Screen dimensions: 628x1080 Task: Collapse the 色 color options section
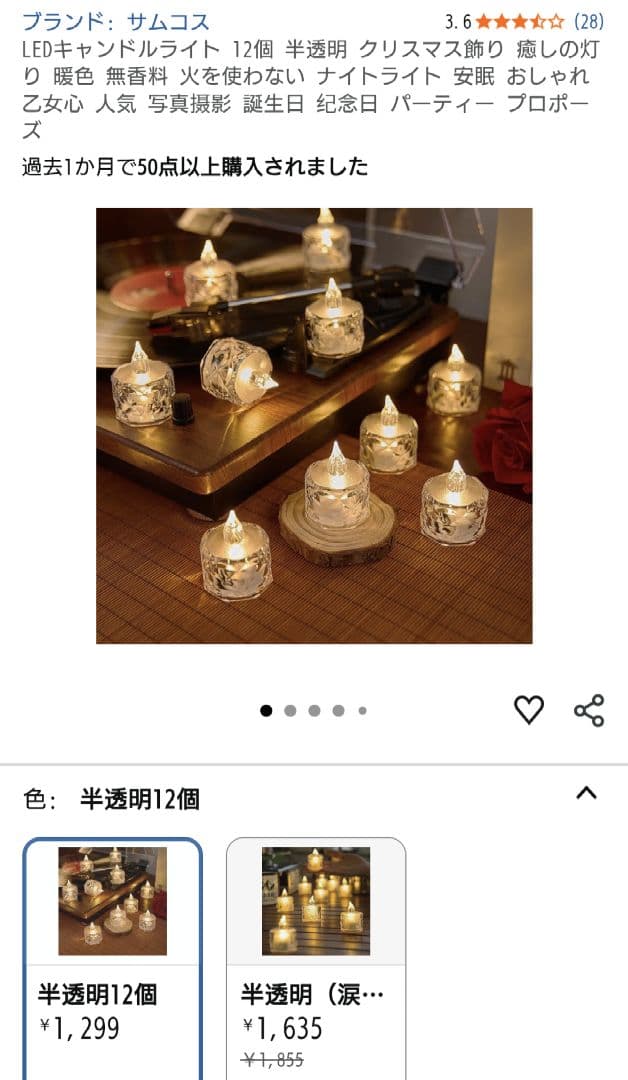(x=587, y=794)
